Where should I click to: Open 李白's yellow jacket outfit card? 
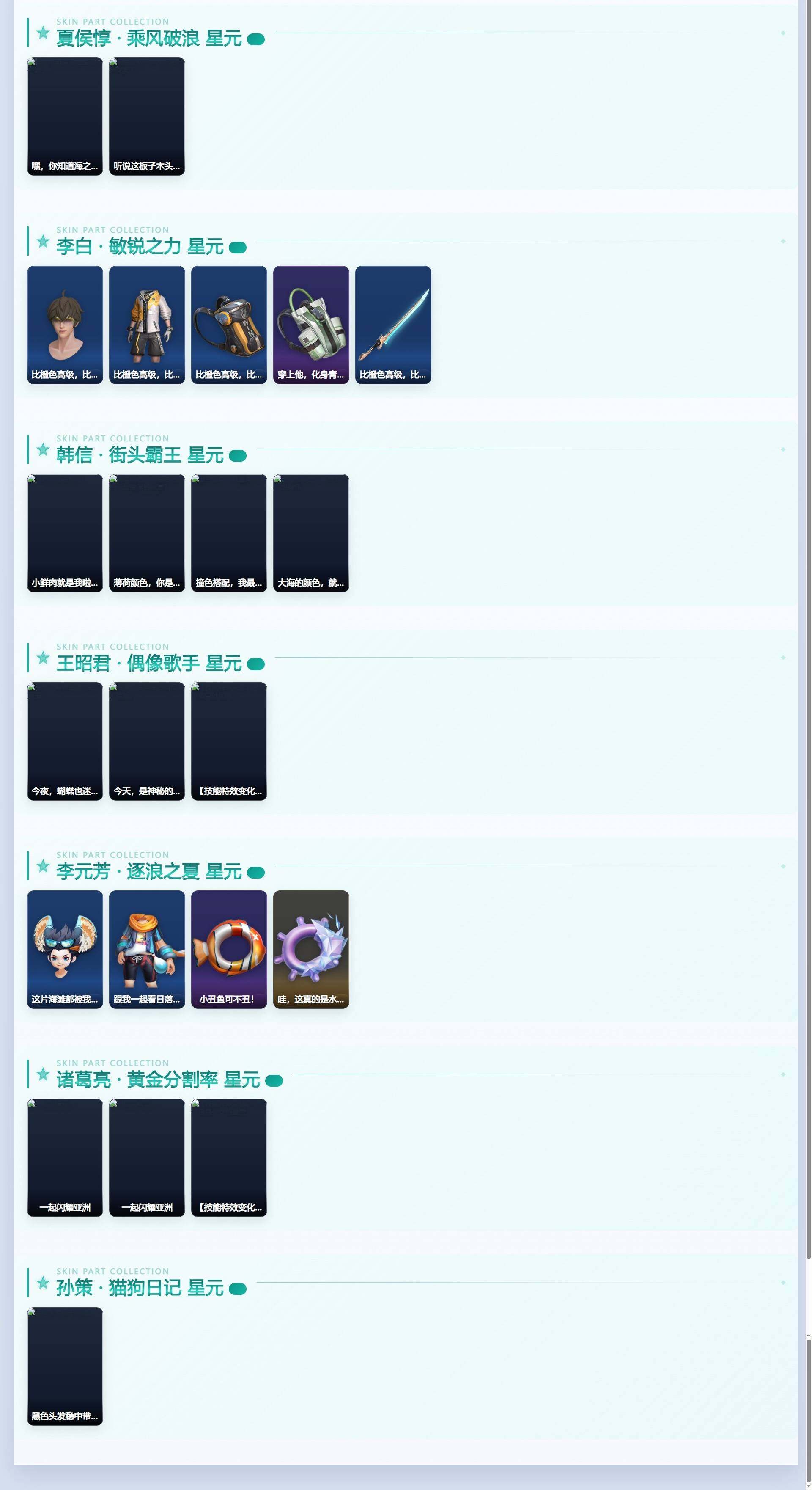147,325
